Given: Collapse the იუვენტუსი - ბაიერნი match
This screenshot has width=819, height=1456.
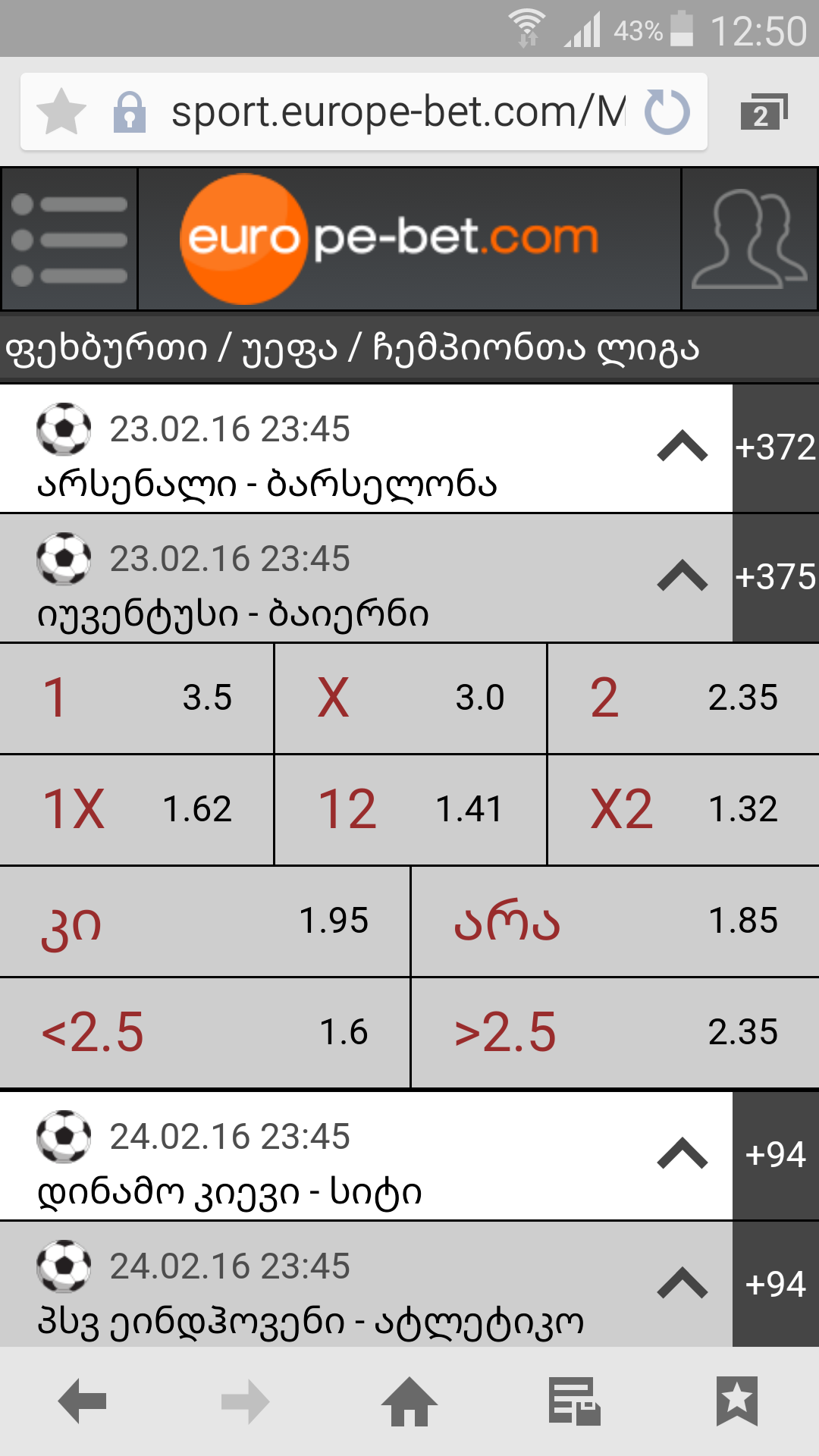Looking at the screenshot, I should click(x=682, y=577).
